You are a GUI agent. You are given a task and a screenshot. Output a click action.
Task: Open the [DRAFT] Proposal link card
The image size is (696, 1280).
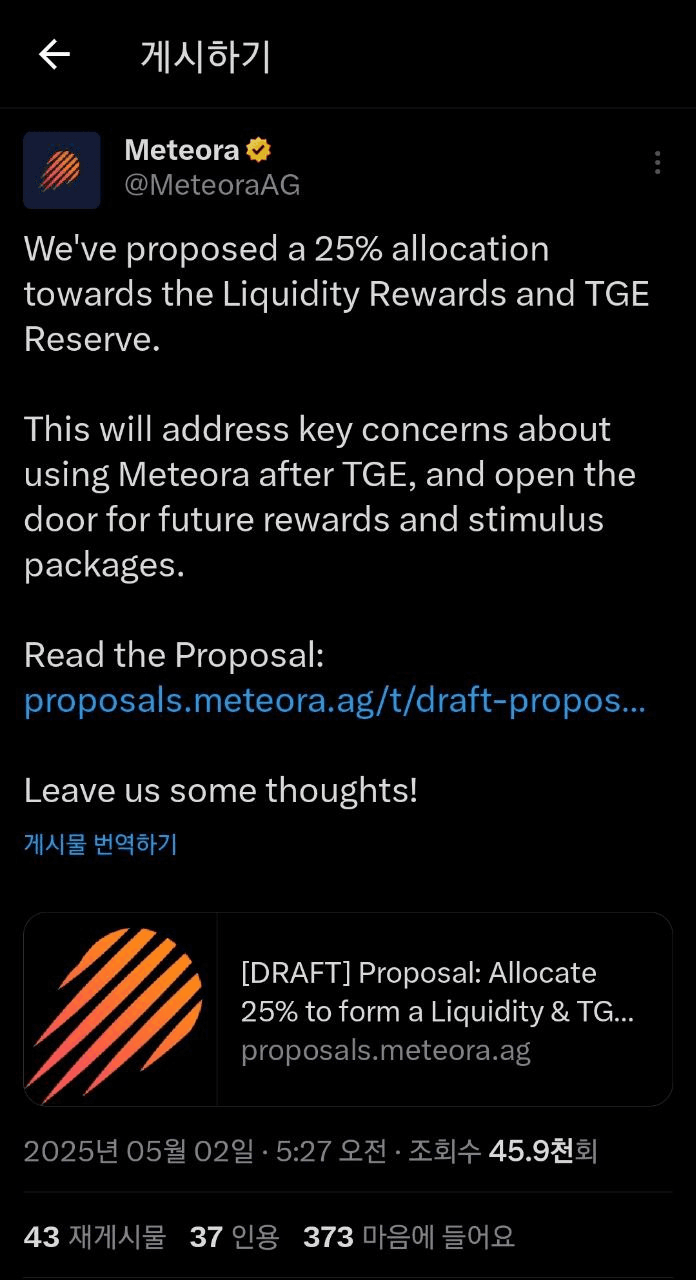pyautogui.click(x=347, y=1009)
